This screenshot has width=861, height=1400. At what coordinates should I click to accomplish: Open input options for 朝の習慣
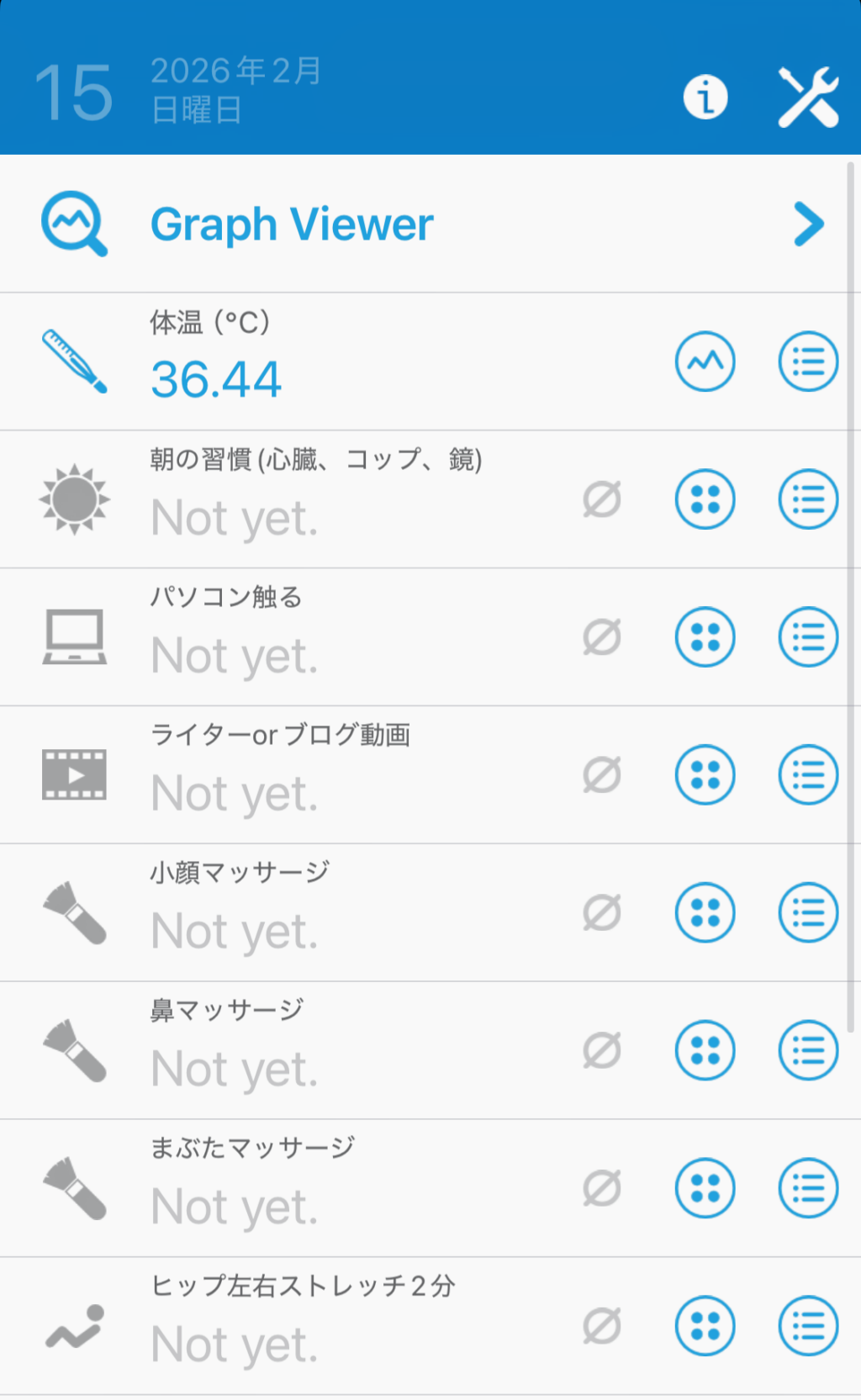[x=705, y=499]
